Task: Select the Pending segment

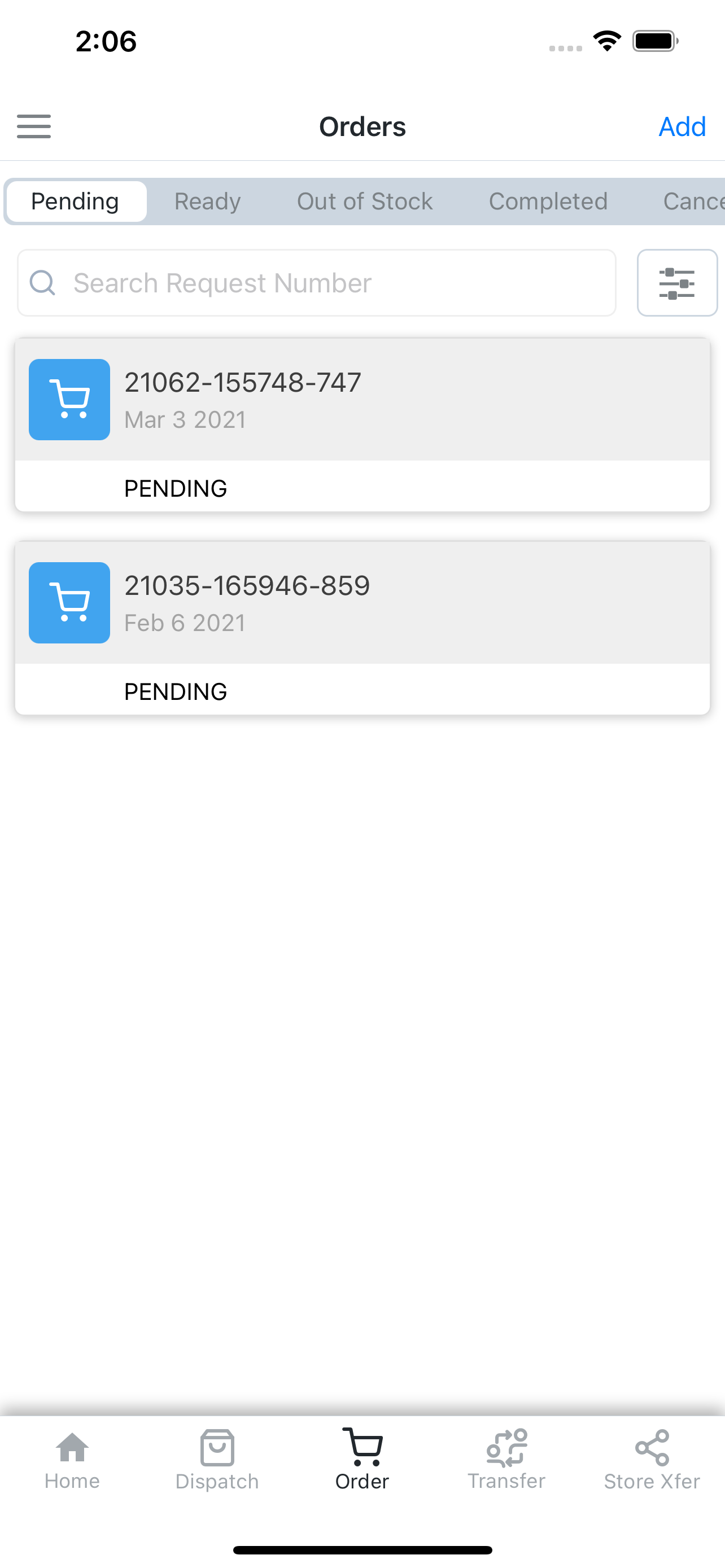Action: coord(76,202)
